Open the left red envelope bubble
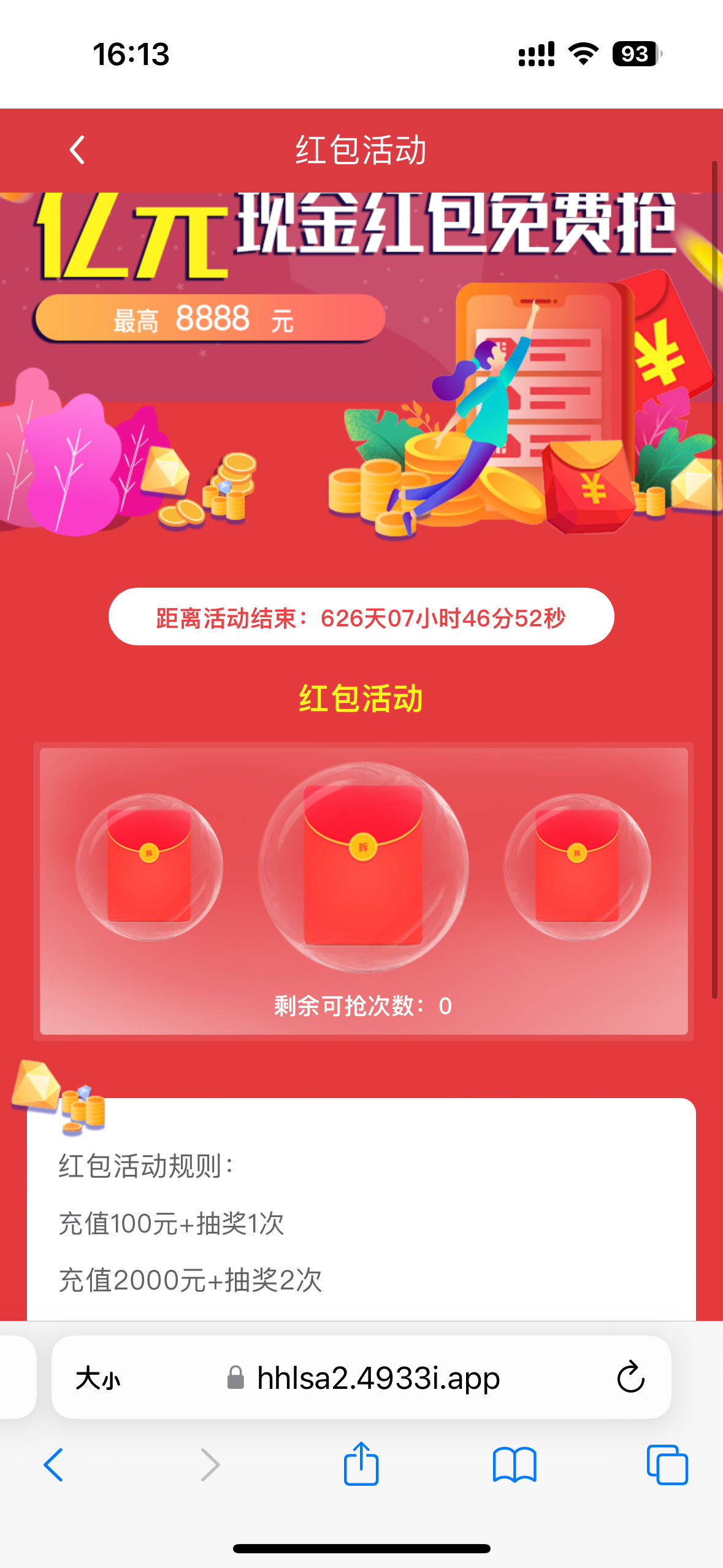 pyautogui.click(x=149, y=866)
